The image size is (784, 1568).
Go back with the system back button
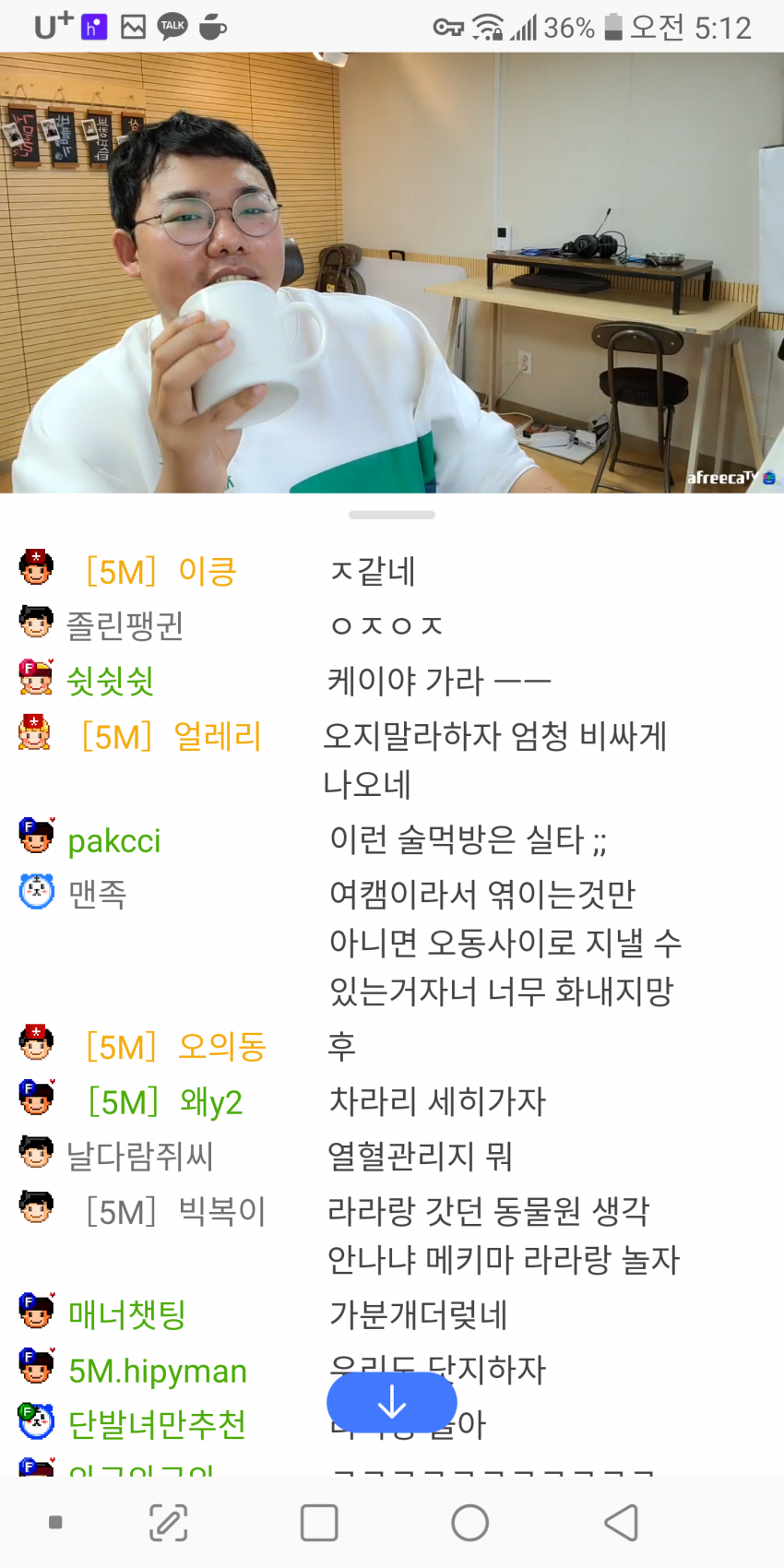pos(622,1523)
